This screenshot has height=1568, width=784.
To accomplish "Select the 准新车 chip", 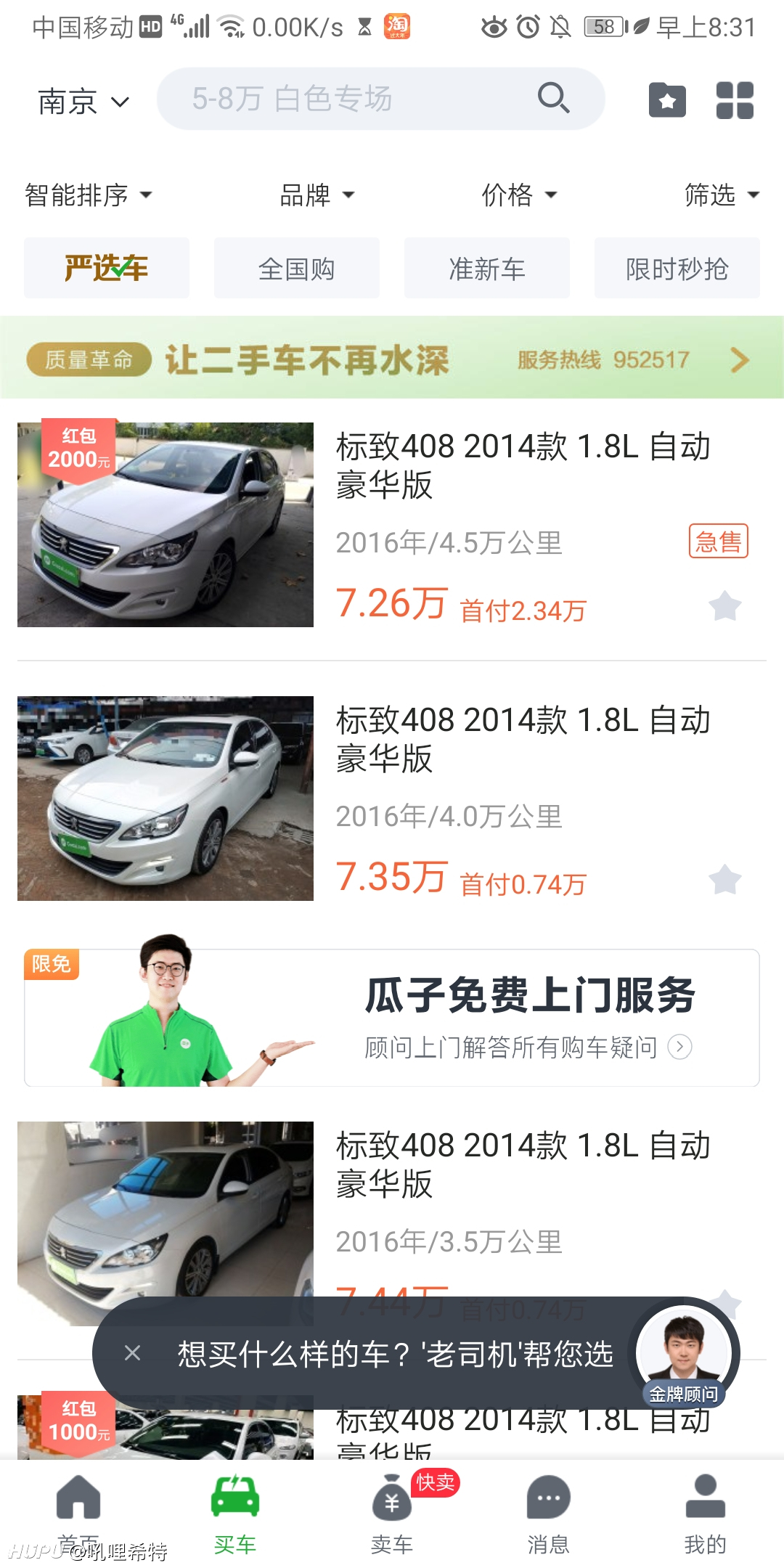I will [487, 268].
